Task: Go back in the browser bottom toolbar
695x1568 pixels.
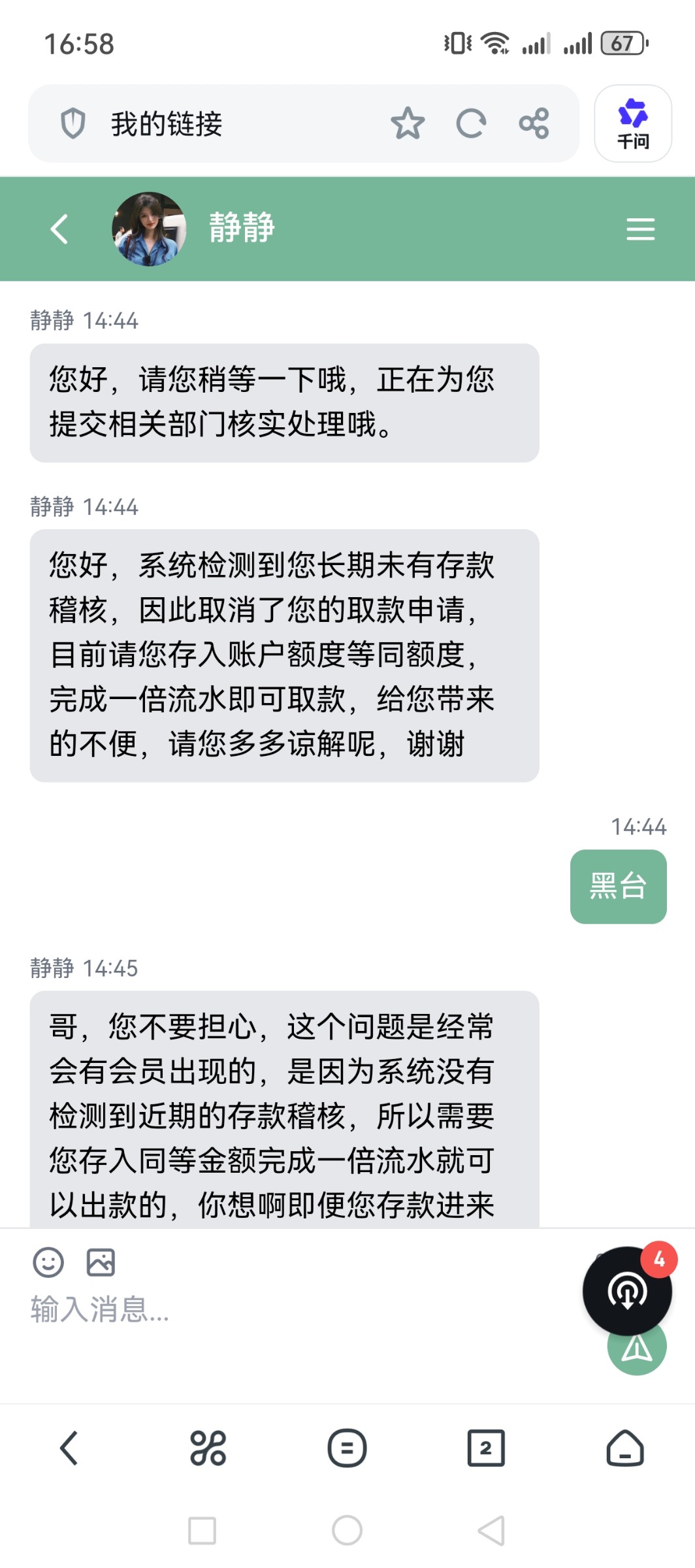Action: [x=69, y=1448]
